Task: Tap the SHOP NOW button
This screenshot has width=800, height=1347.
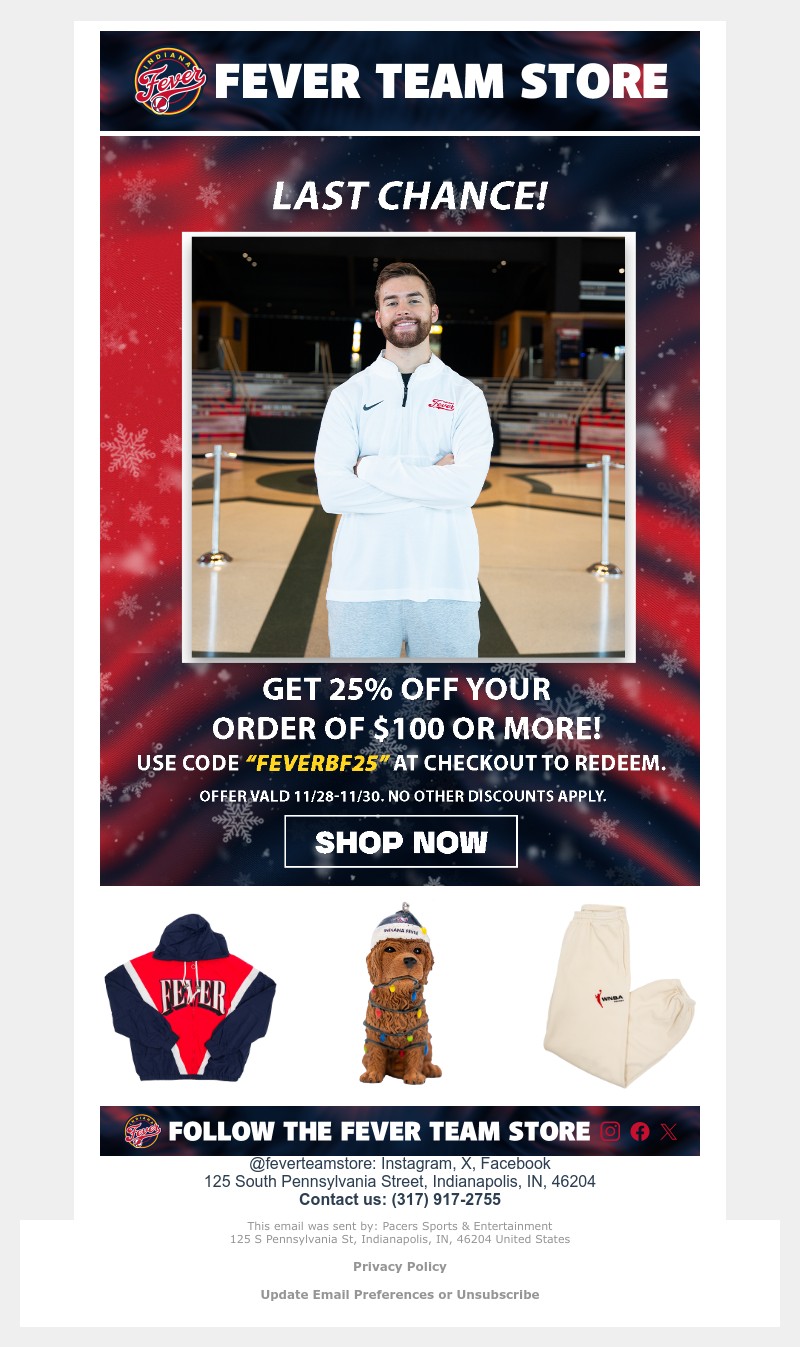Action: click(401, 842)
